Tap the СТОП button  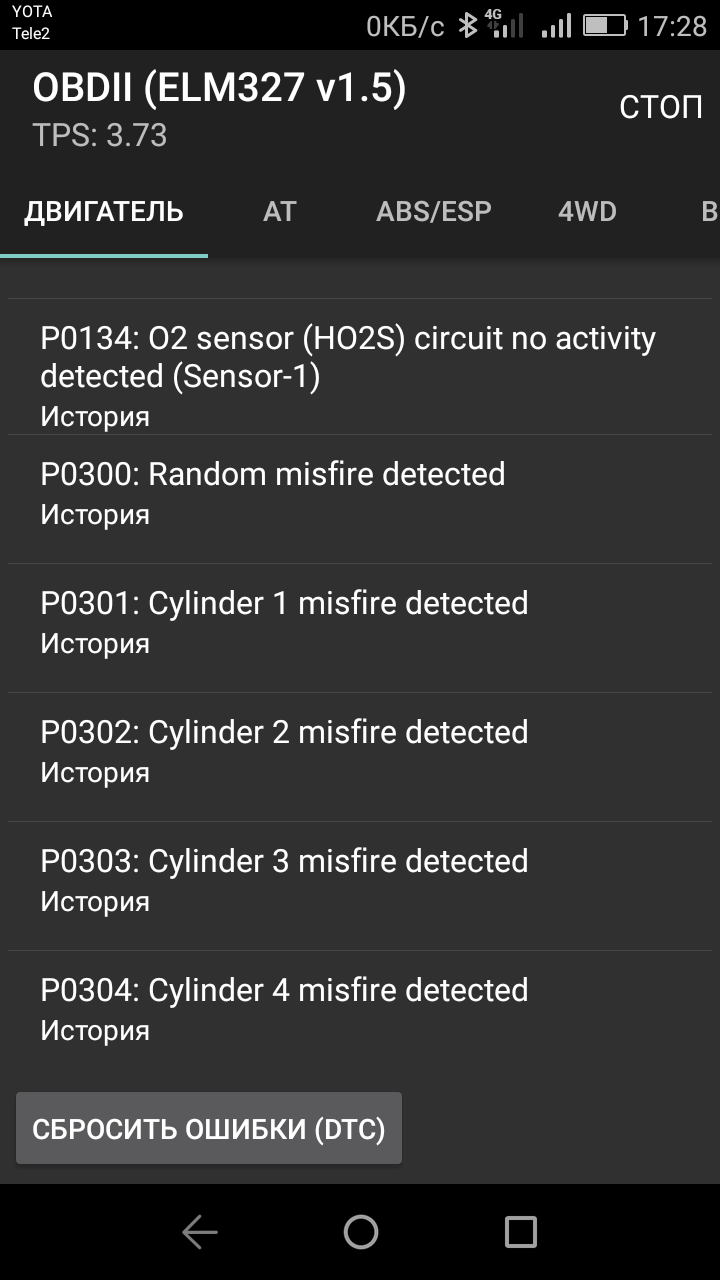pyautogui.click(x=661, y=107)
